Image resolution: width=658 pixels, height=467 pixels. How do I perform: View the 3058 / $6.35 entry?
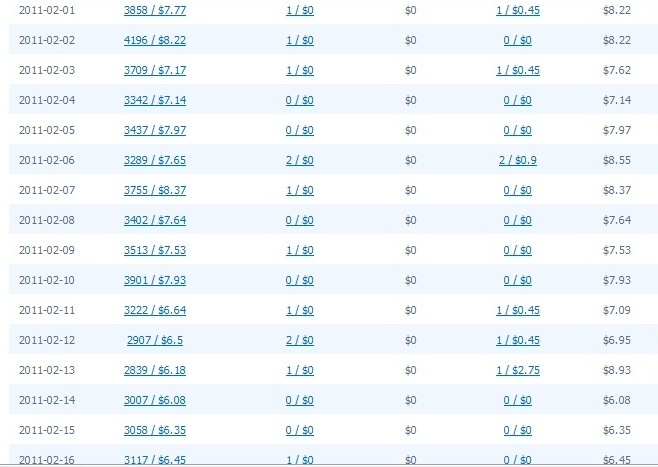pos(154,431)
